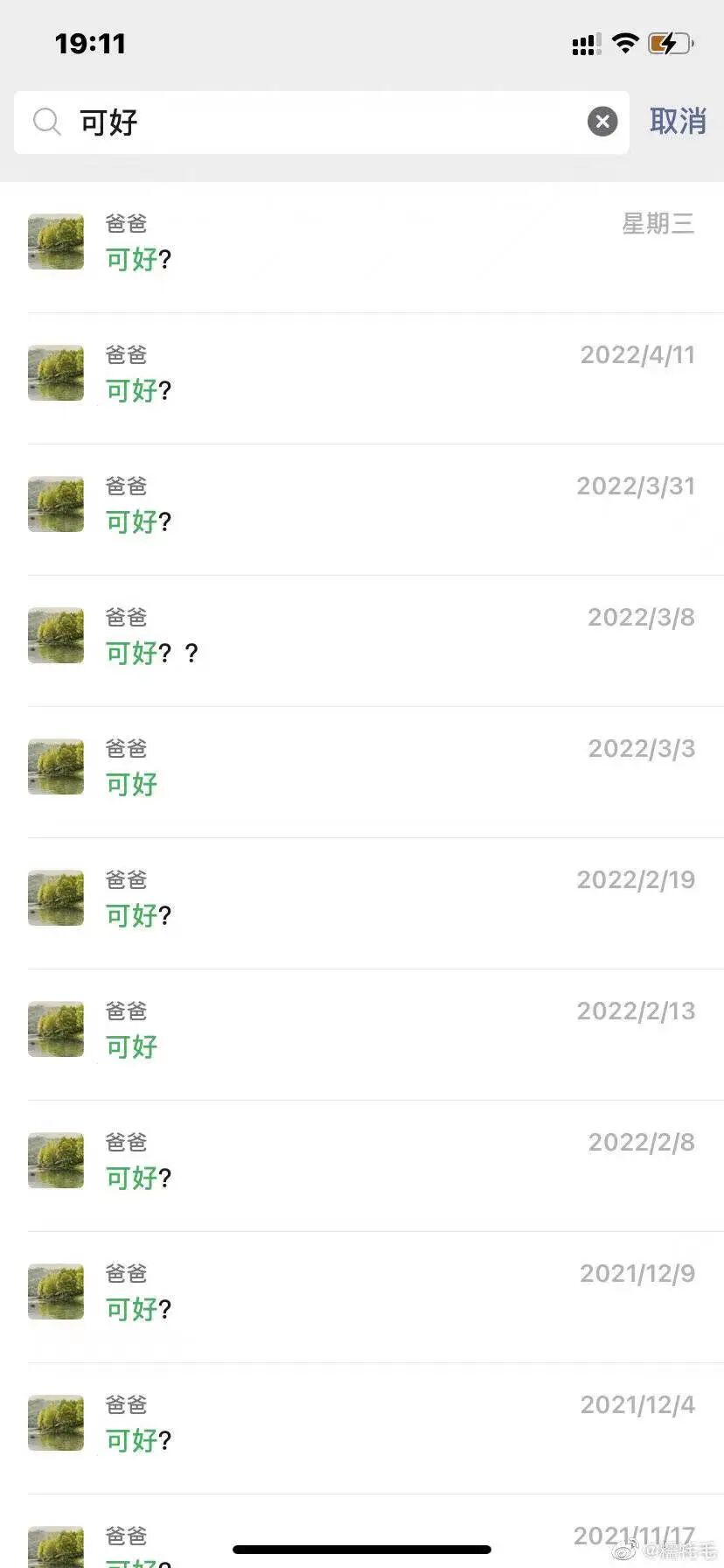724x1568 pixels.
Task: Open the 爸爸 message dated 2021/12/4
Action: [x=362, y=1424]
